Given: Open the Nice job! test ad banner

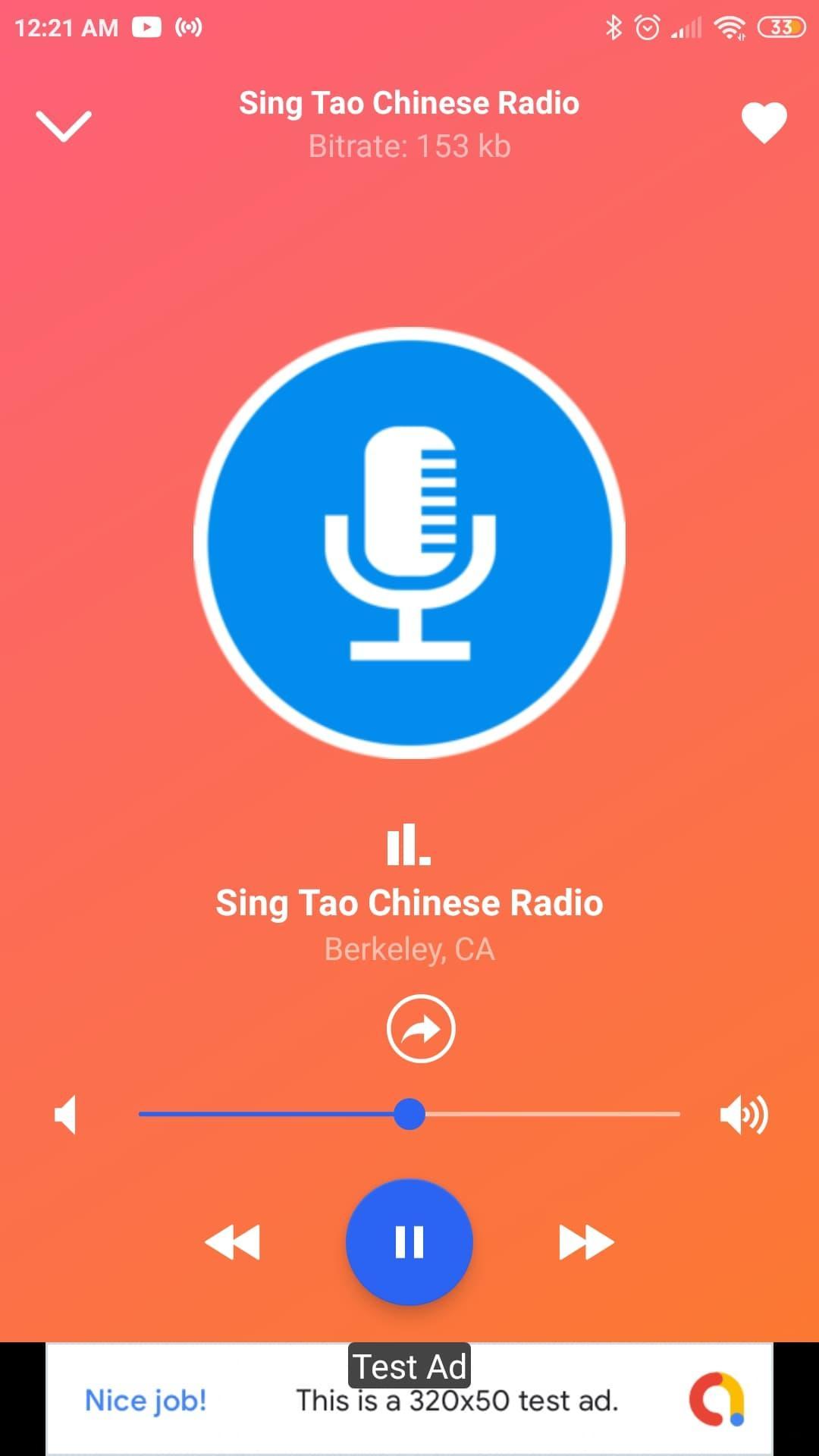Looking at the screenshot, I should point(409,1399).
